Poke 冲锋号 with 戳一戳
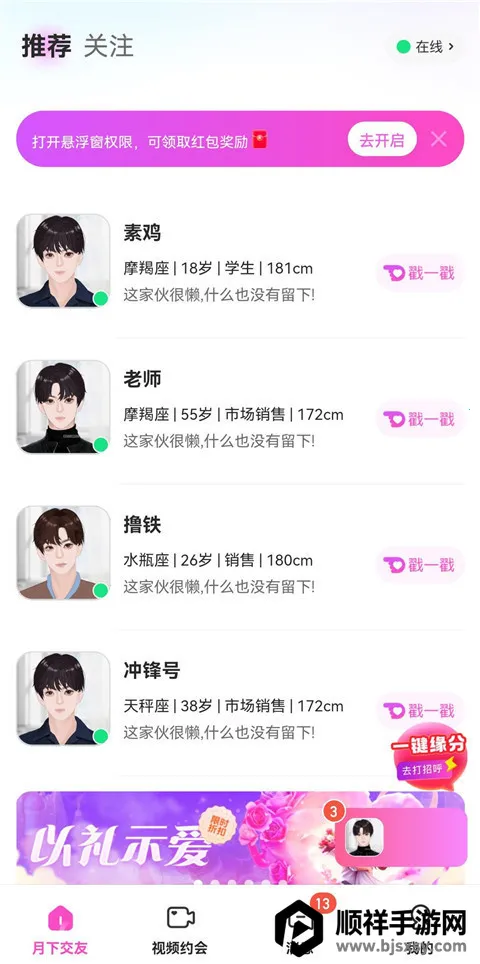Screen dimensions: 480x964 420,711
